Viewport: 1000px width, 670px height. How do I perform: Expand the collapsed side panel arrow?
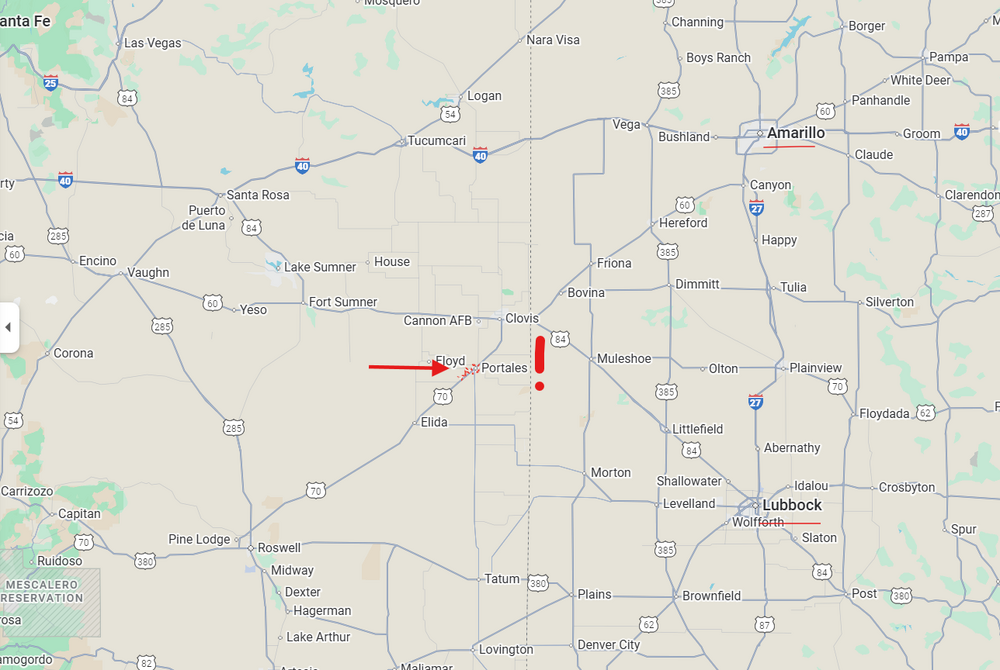(8, 327)
